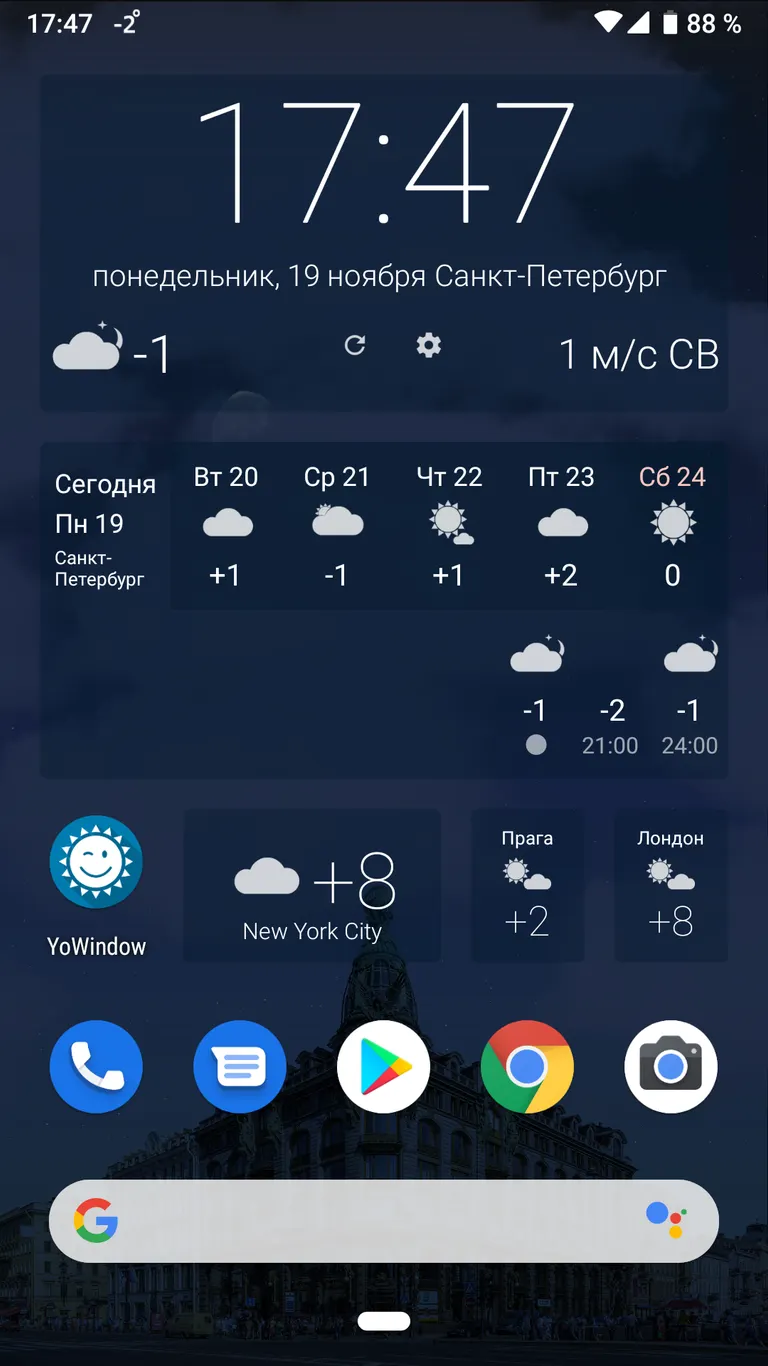Viewport: 768px width, 1366px height.
Task: Open the Messages app
Action: 240,1066
